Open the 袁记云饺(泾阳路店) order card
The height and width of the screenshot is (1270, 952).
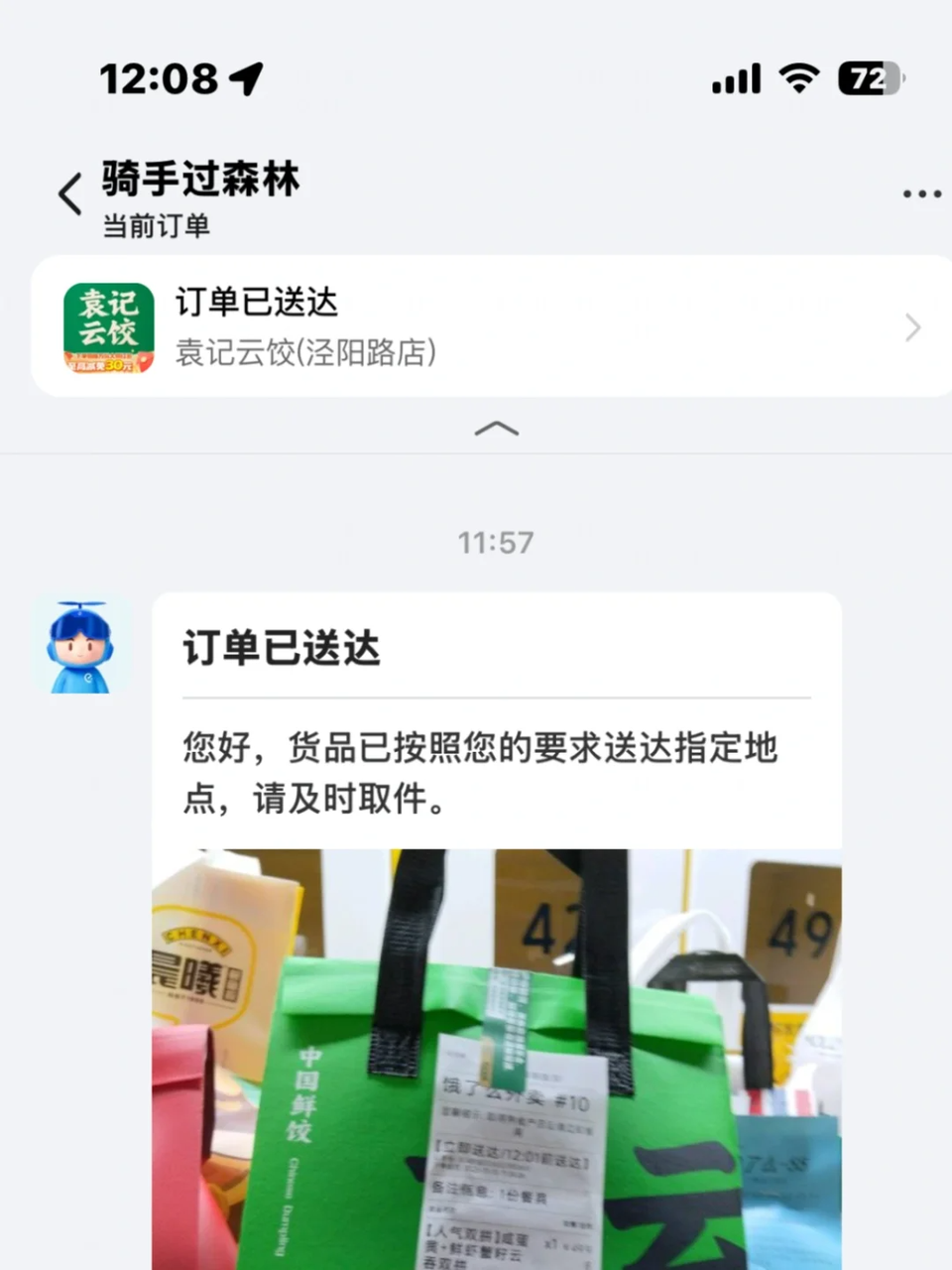click(x=491, y=326)
